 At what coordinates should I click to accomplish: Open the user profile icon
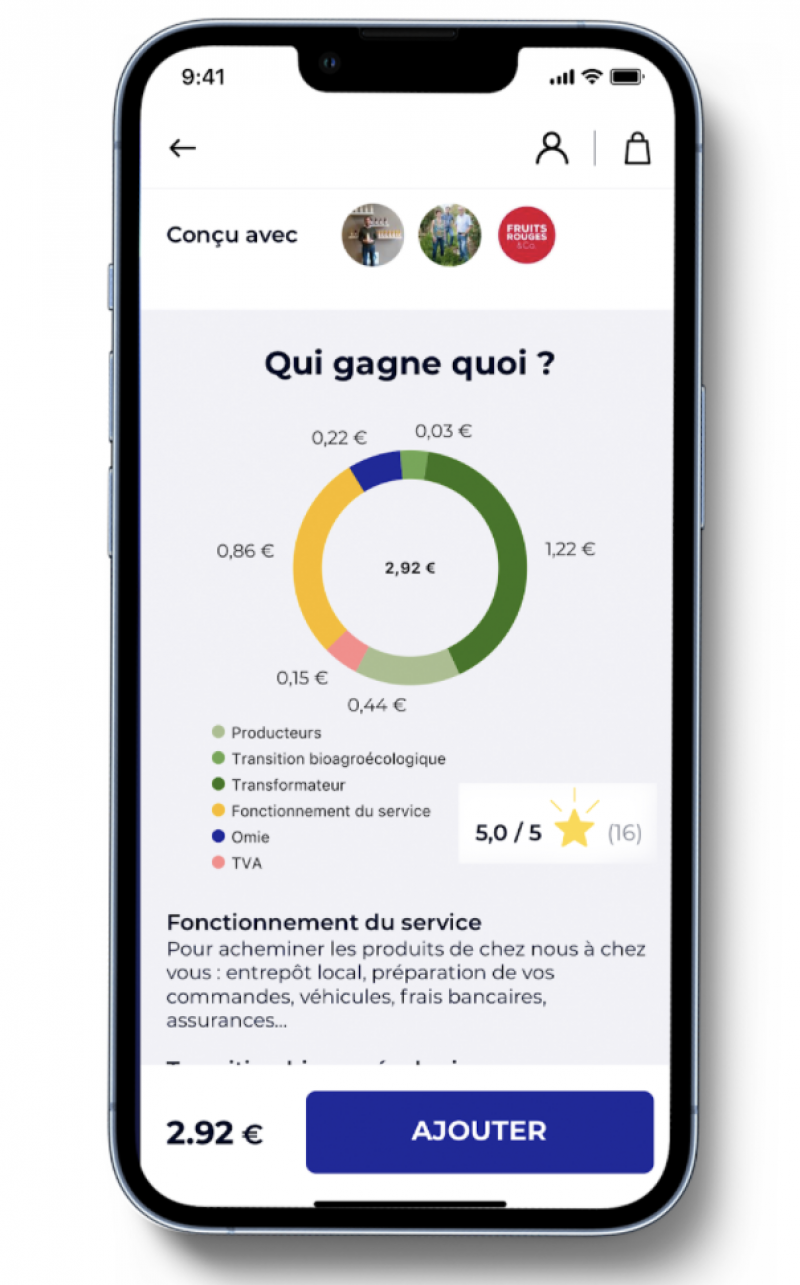click(x=551, y=147)
